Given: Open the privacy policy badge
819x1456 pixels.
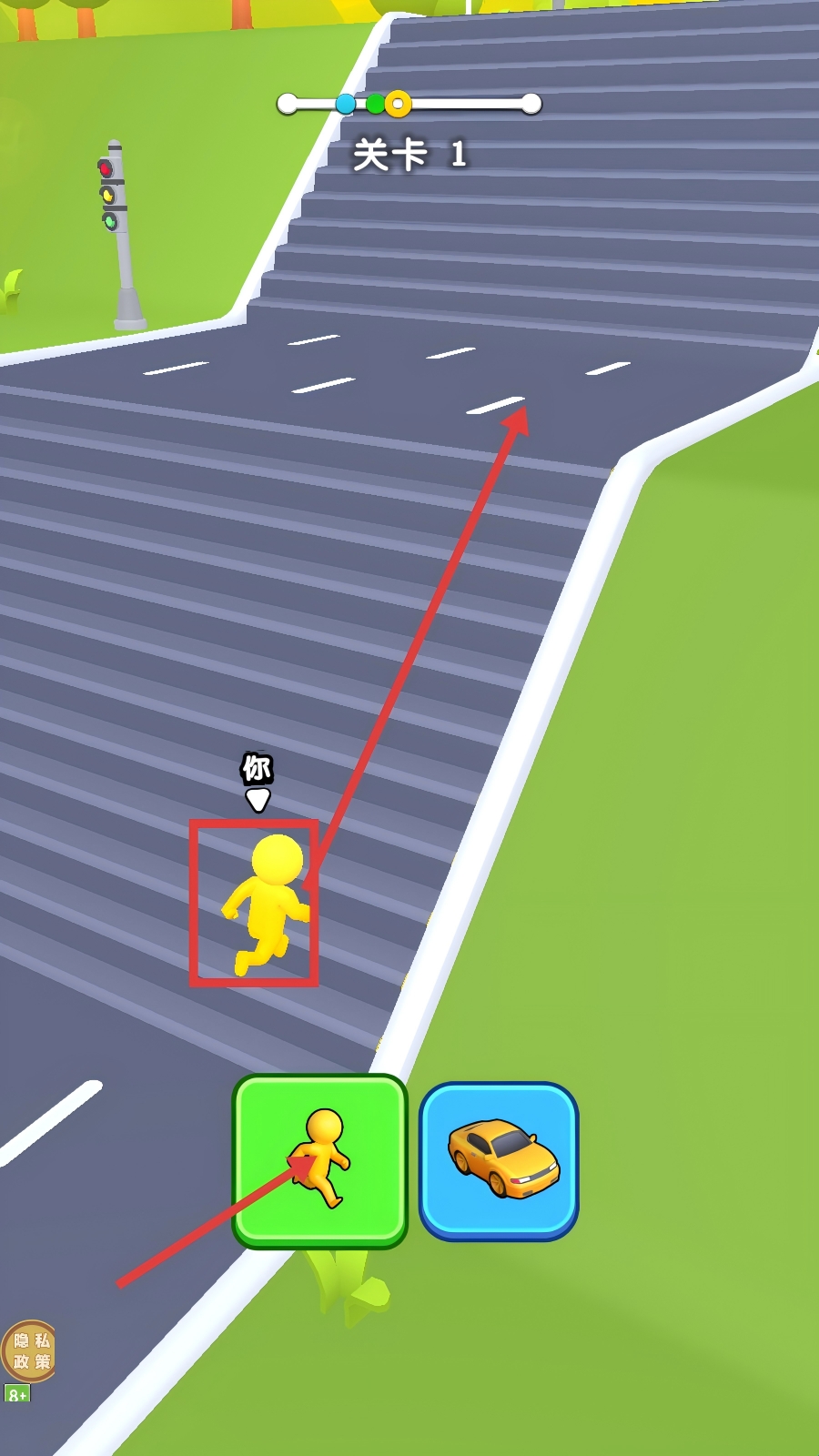Looking at the screenshot, I should 30,1350.
